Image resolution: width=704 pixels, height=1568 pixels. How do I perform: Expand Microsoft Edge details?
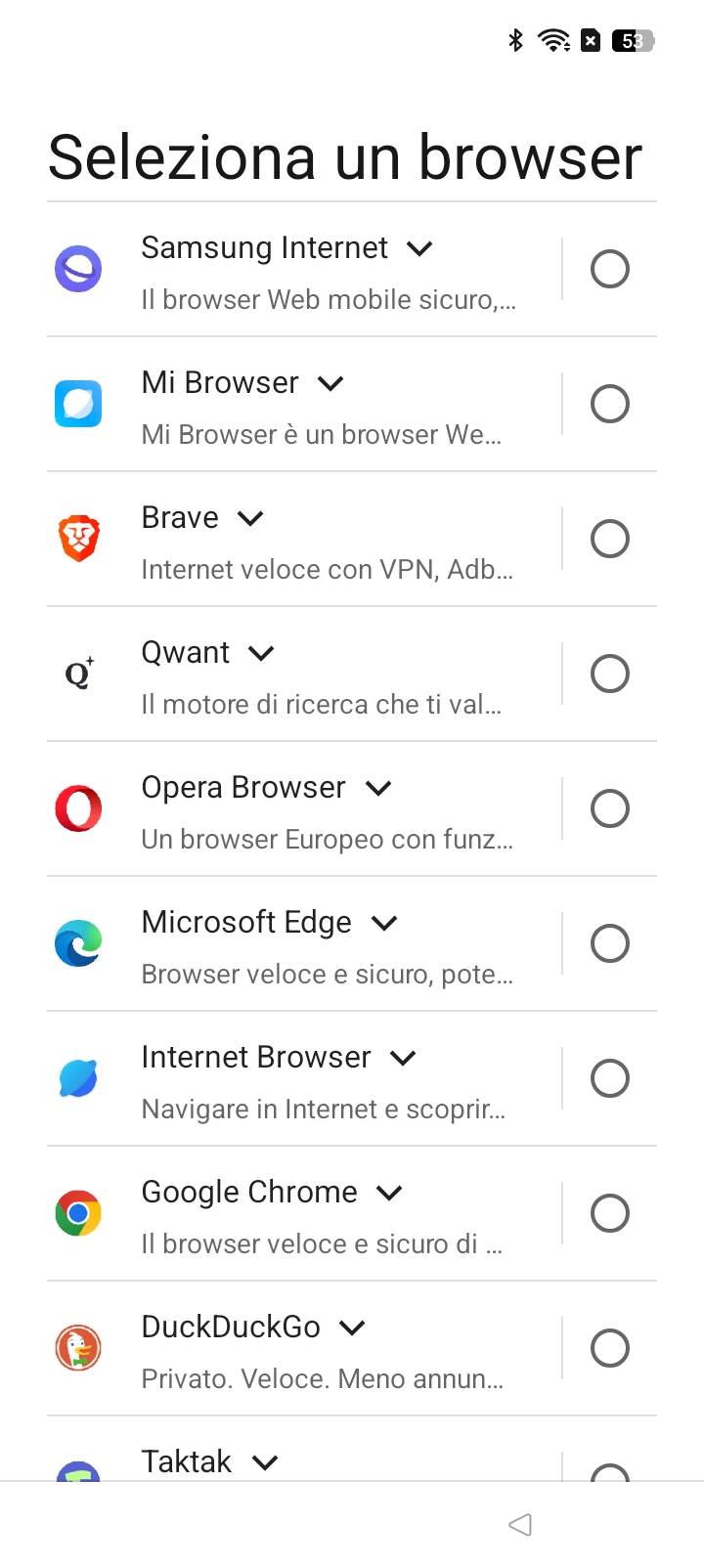tap(384, 924)
